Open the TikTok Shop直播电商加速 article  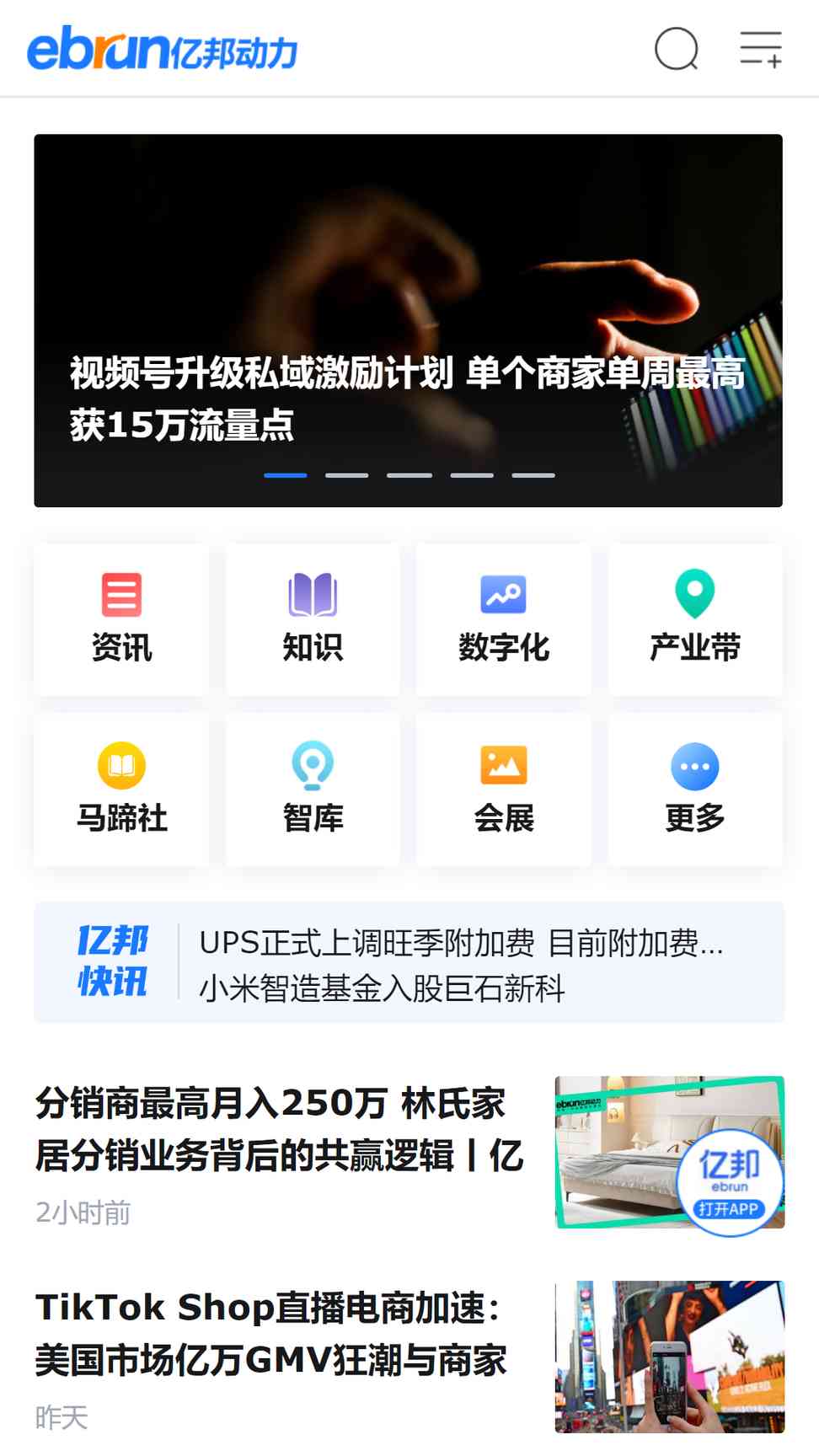tap(271, 1334)
